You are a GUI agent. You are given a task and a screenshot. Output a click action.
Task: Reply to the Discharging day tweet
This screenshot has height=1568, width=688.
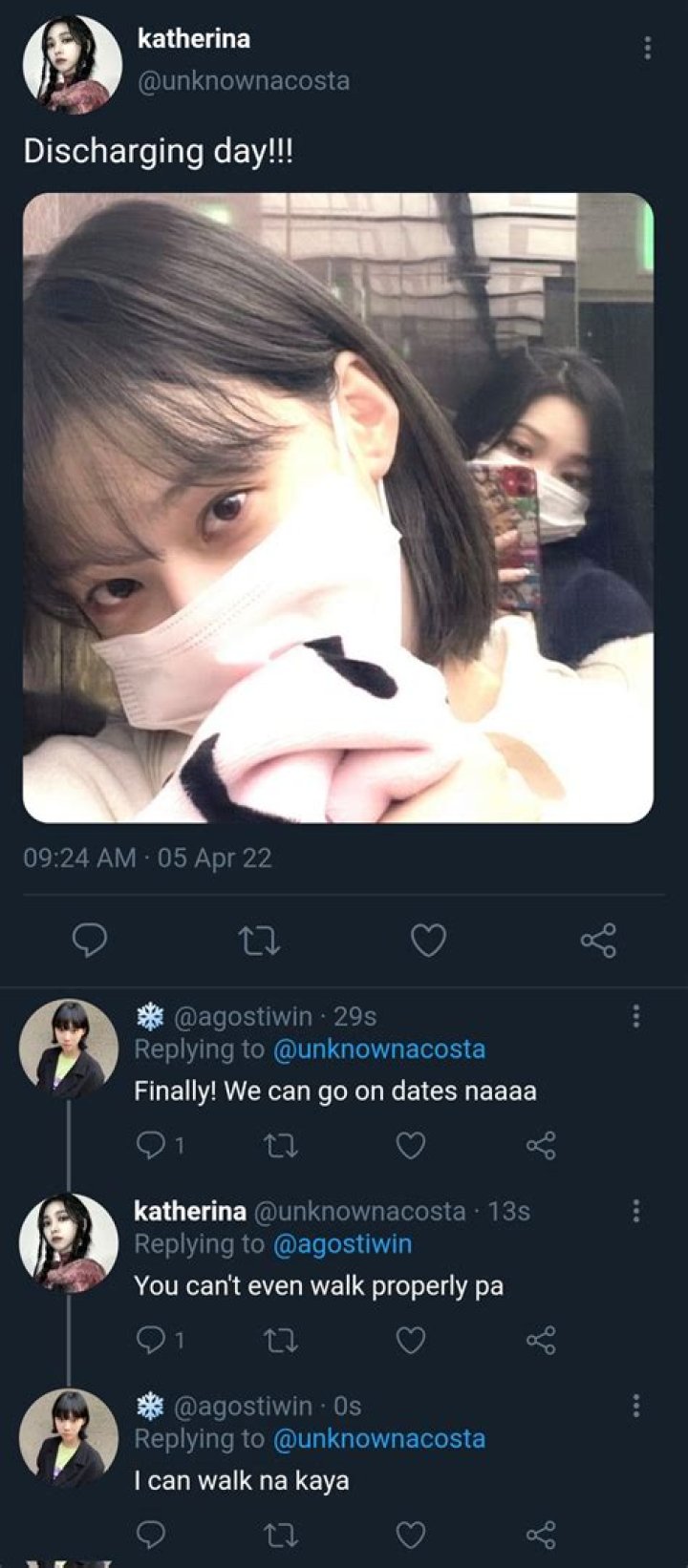(90, 941)
